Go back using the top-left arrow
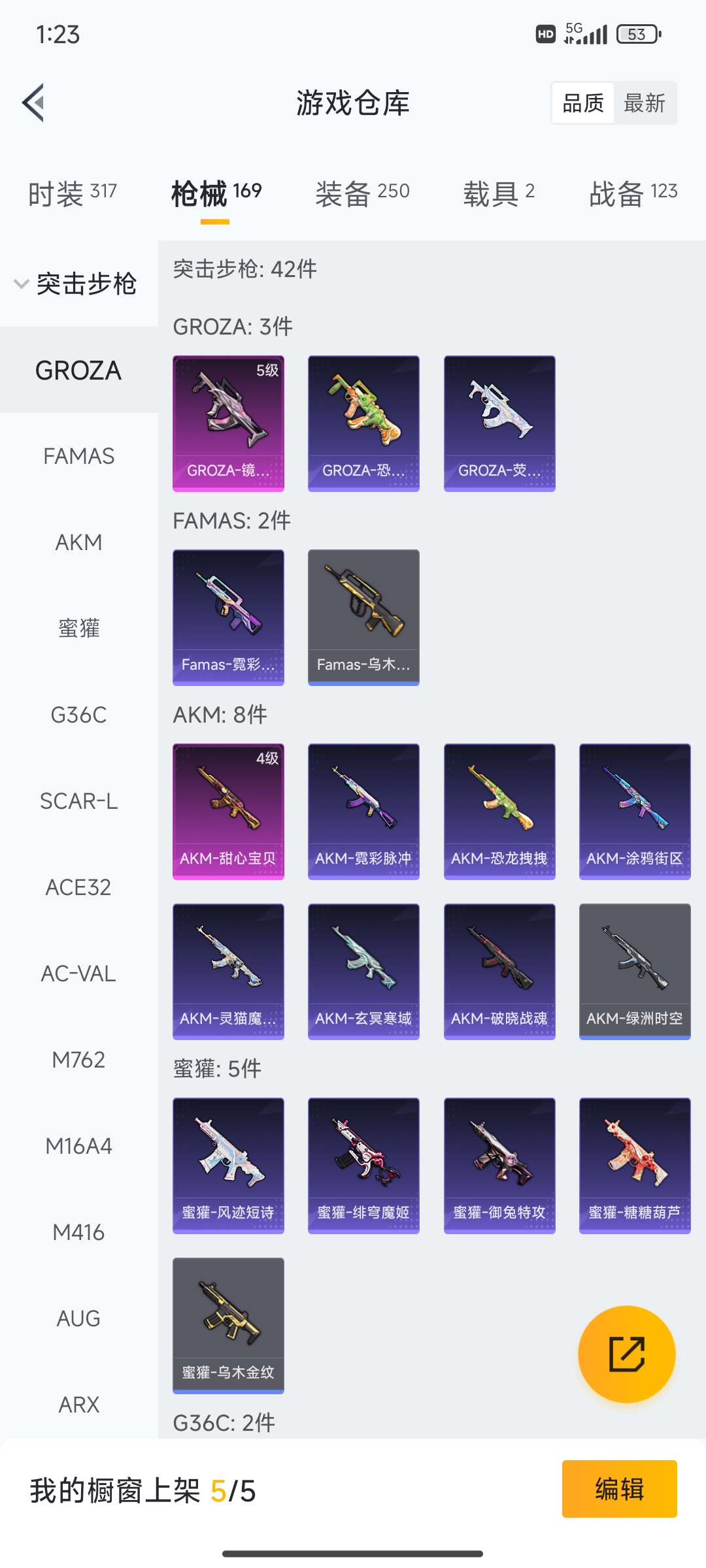This screenshot has height=1568, width=706. click(x=34, y=103)
